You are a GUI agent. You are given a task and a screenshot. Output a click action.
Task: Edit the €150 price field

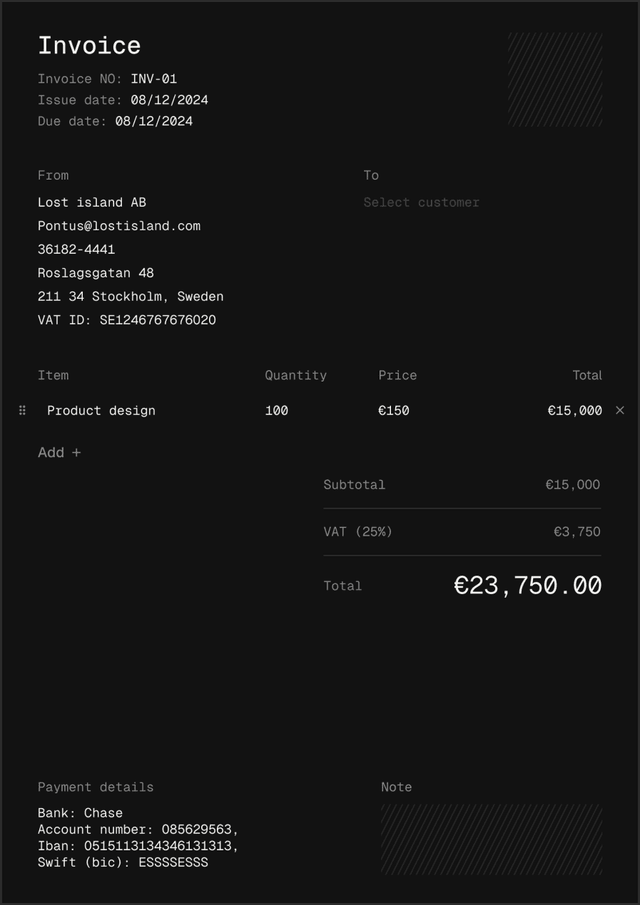[394, 410]
